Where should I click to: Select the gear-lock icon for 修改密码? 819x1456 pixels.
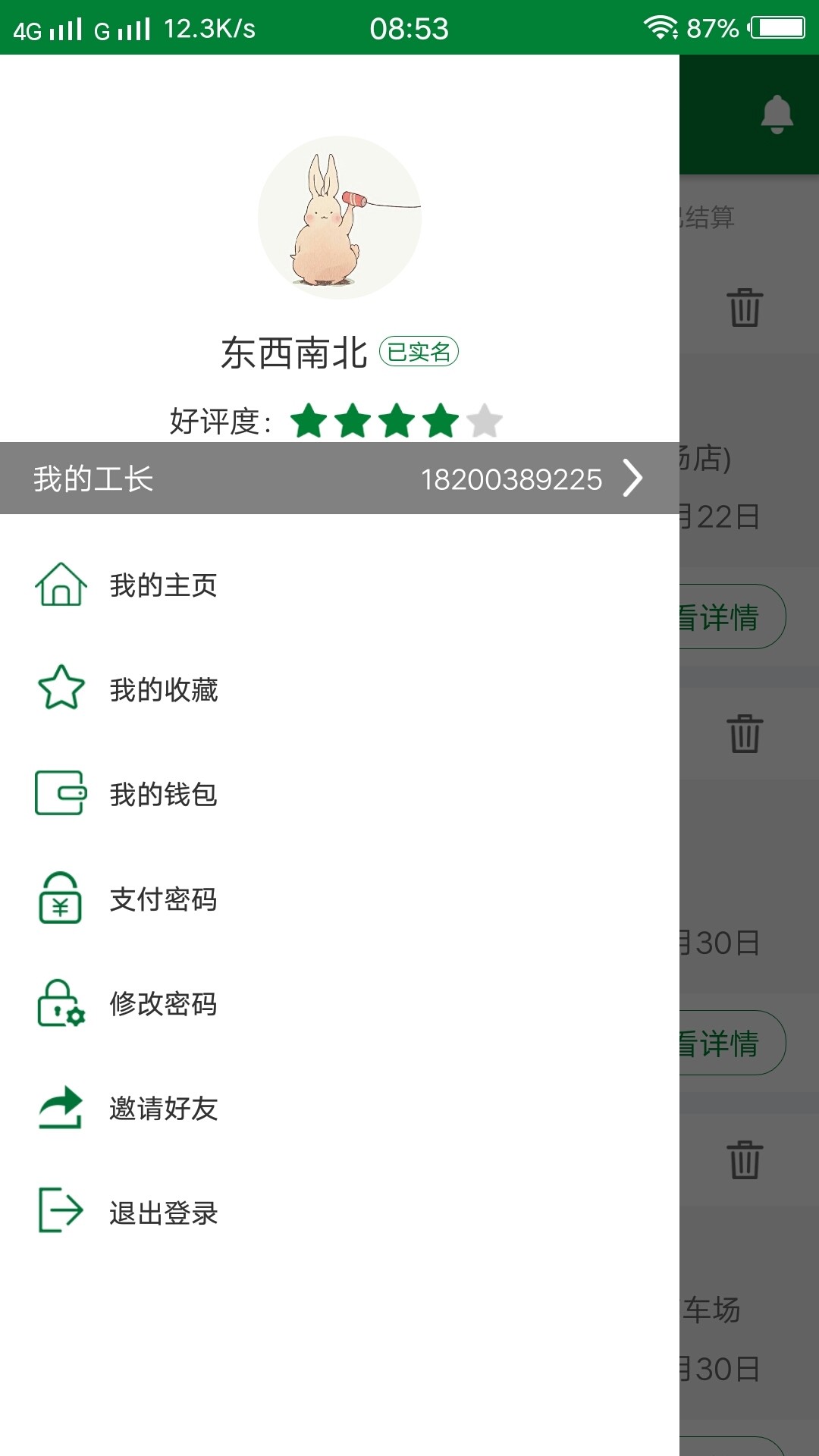[61, 1005]
